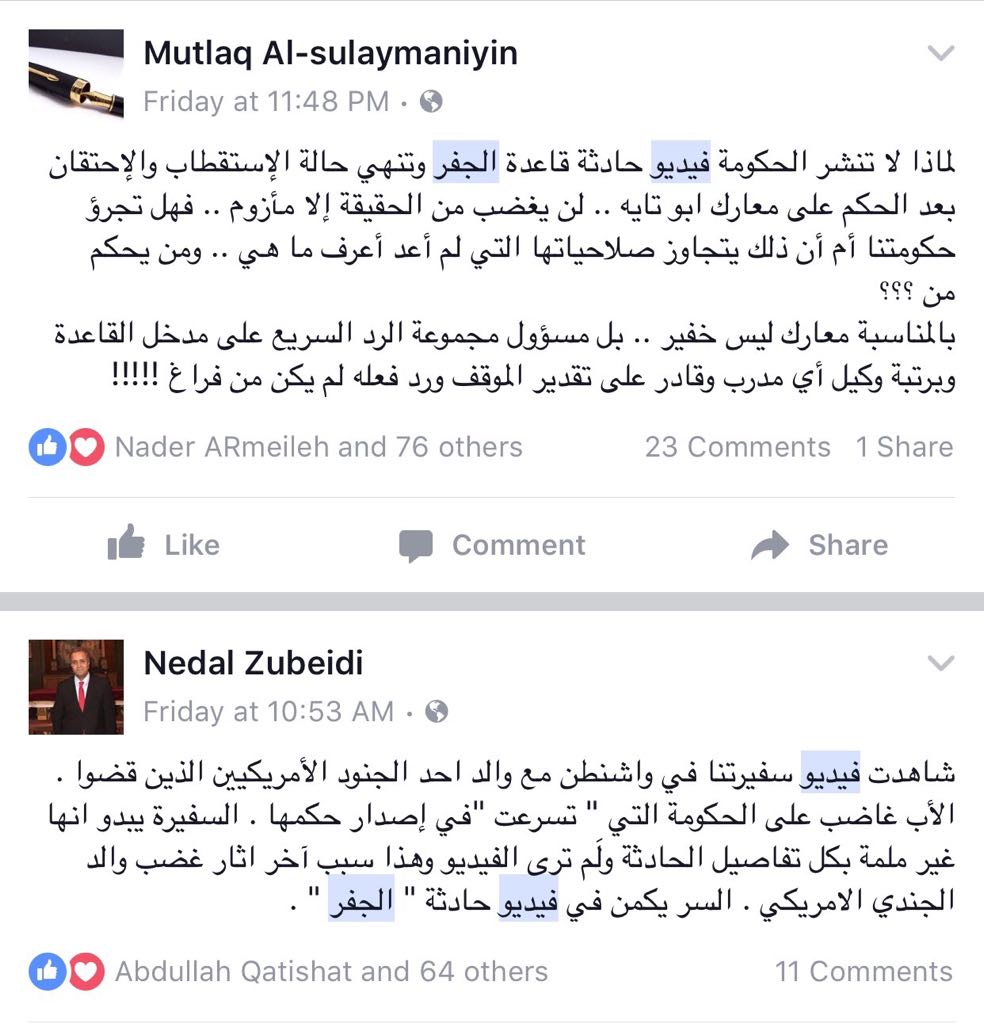Expand options chevron on Mutlaq's post
The height and width of the screenshot is (1024, 984).
pyautogui.click(x=939, y=52)
